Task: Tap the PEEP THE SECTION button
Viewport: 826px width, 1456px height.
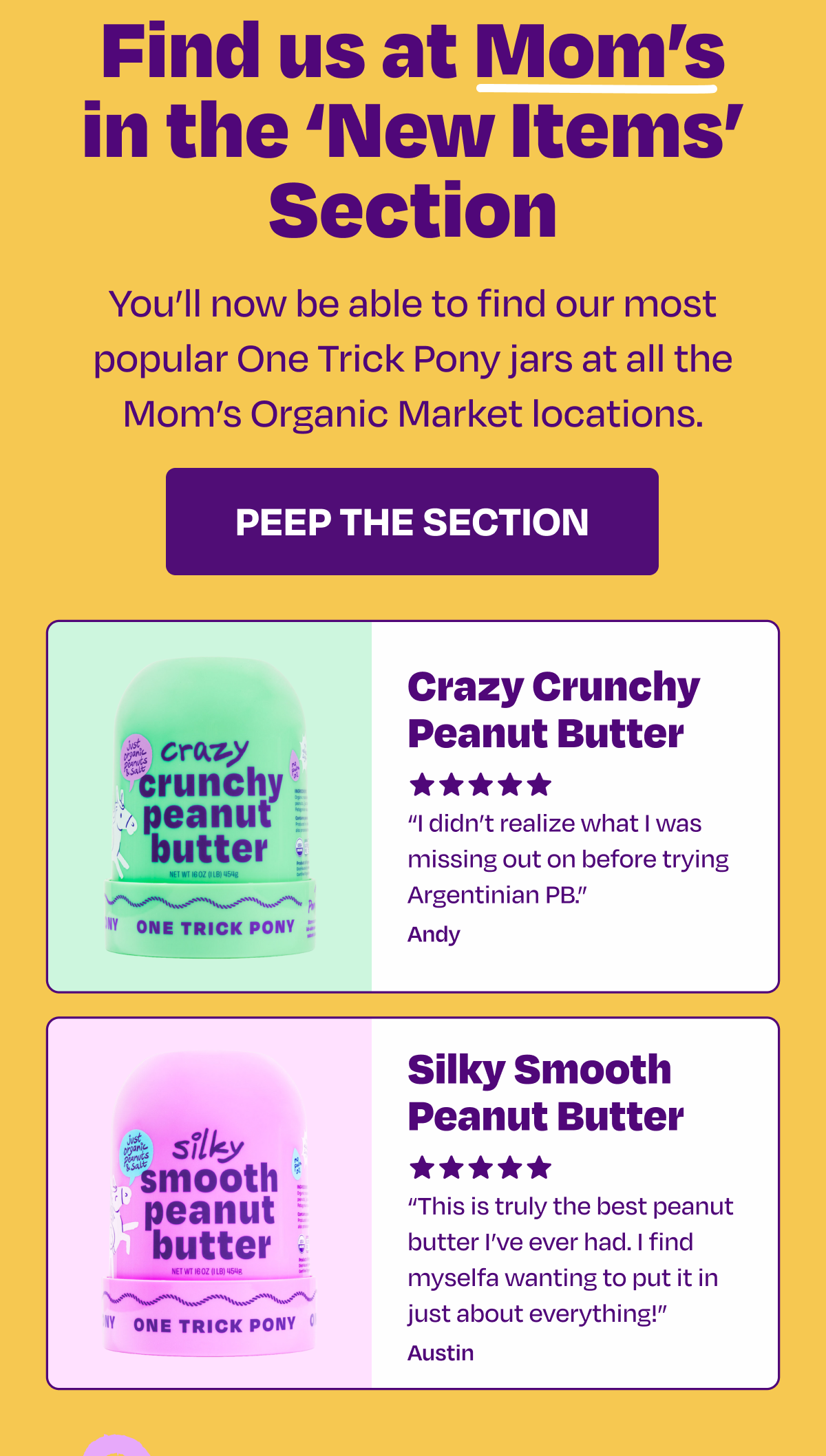Action: [412, 522]
